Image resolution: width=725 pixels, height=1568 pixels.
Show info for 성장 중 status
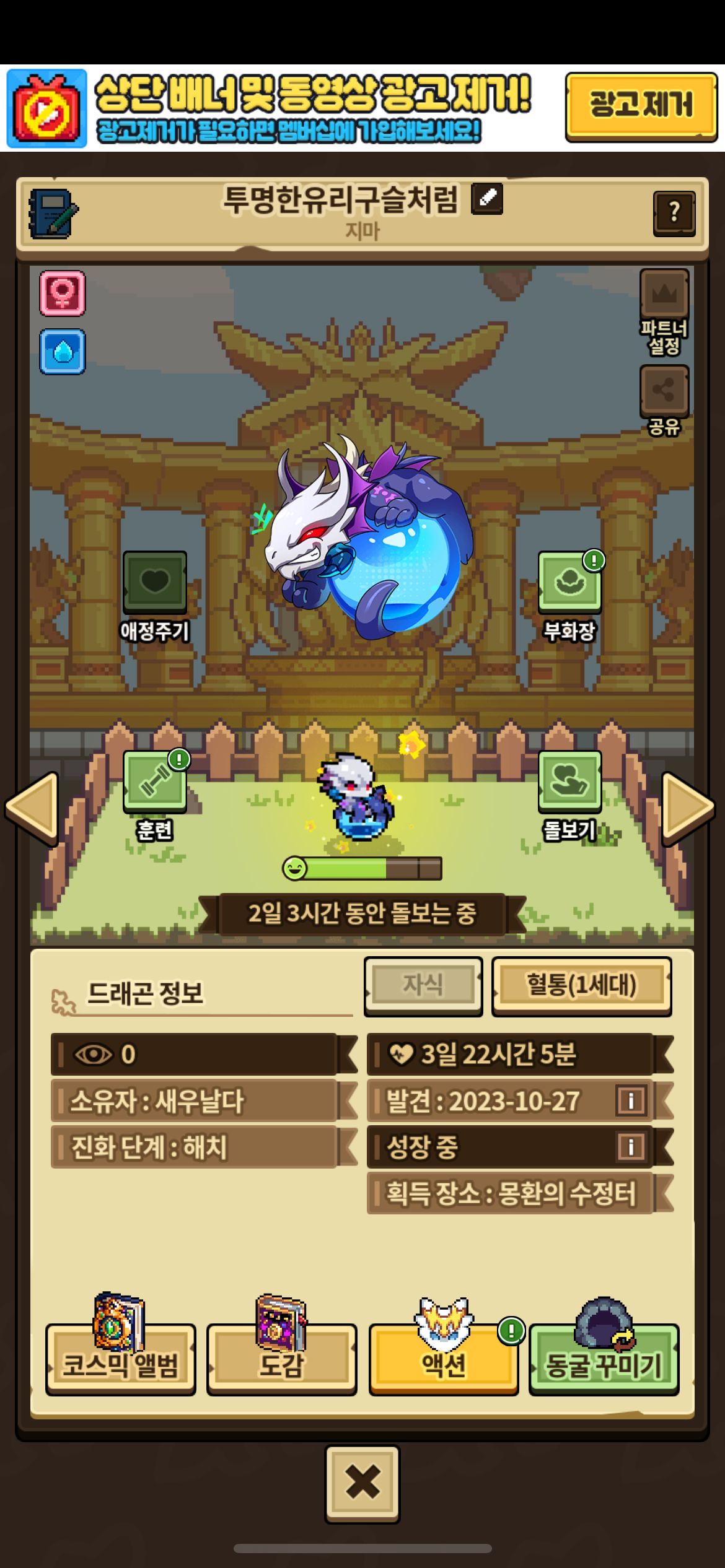point(631,1146)
